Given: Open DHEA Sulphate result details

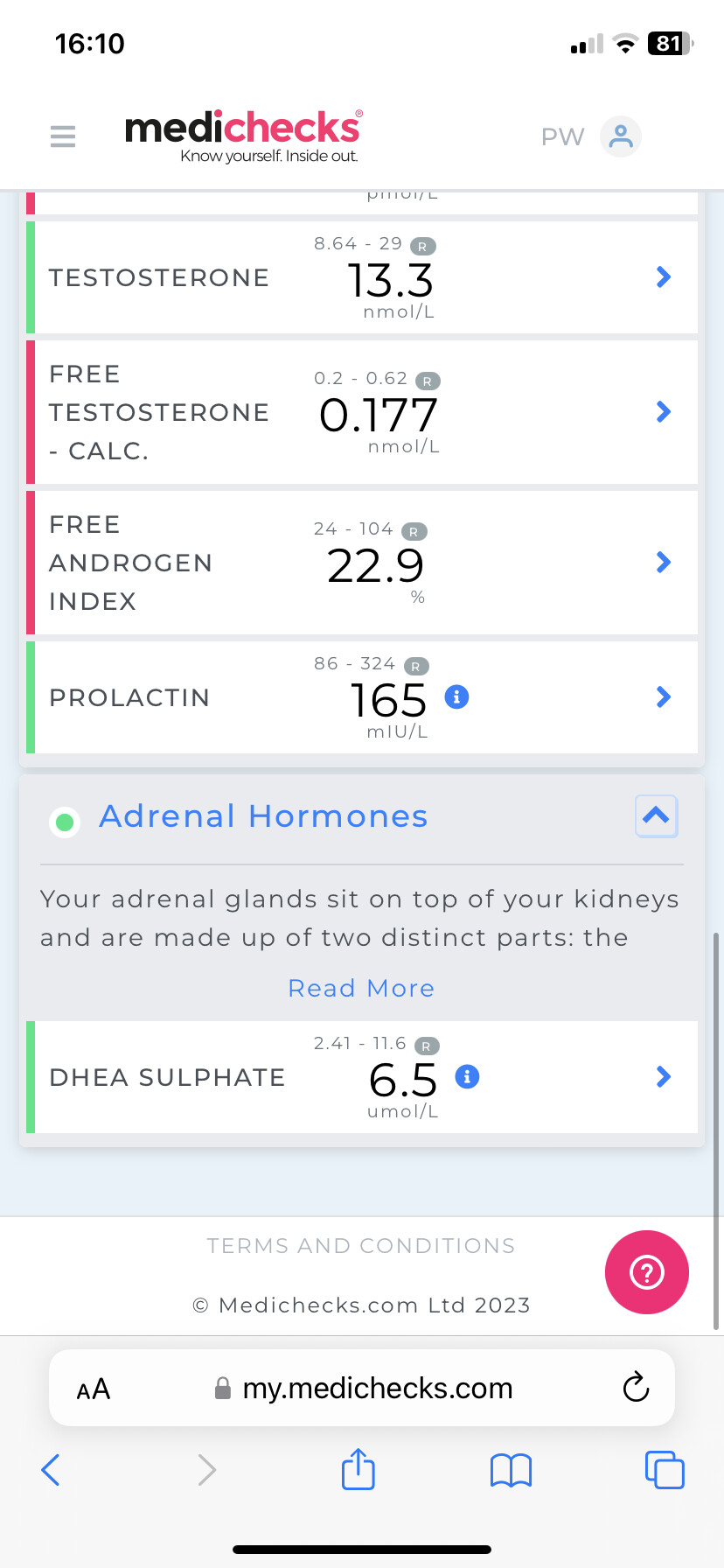Looking at the screenshot, I should (664, 1077).
